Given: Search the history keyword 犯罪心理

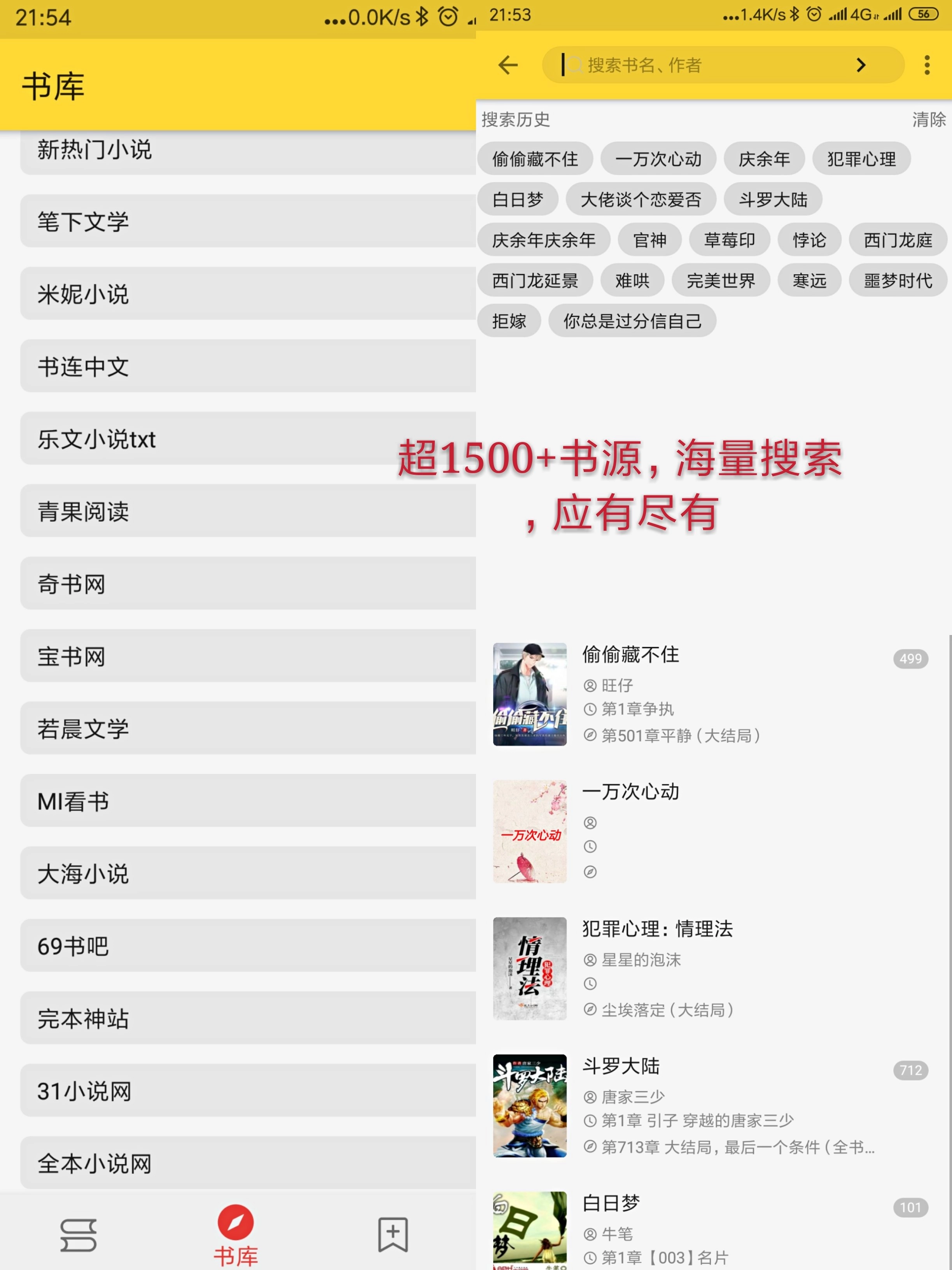Looking at the screenshot, I should pos(861,159).
